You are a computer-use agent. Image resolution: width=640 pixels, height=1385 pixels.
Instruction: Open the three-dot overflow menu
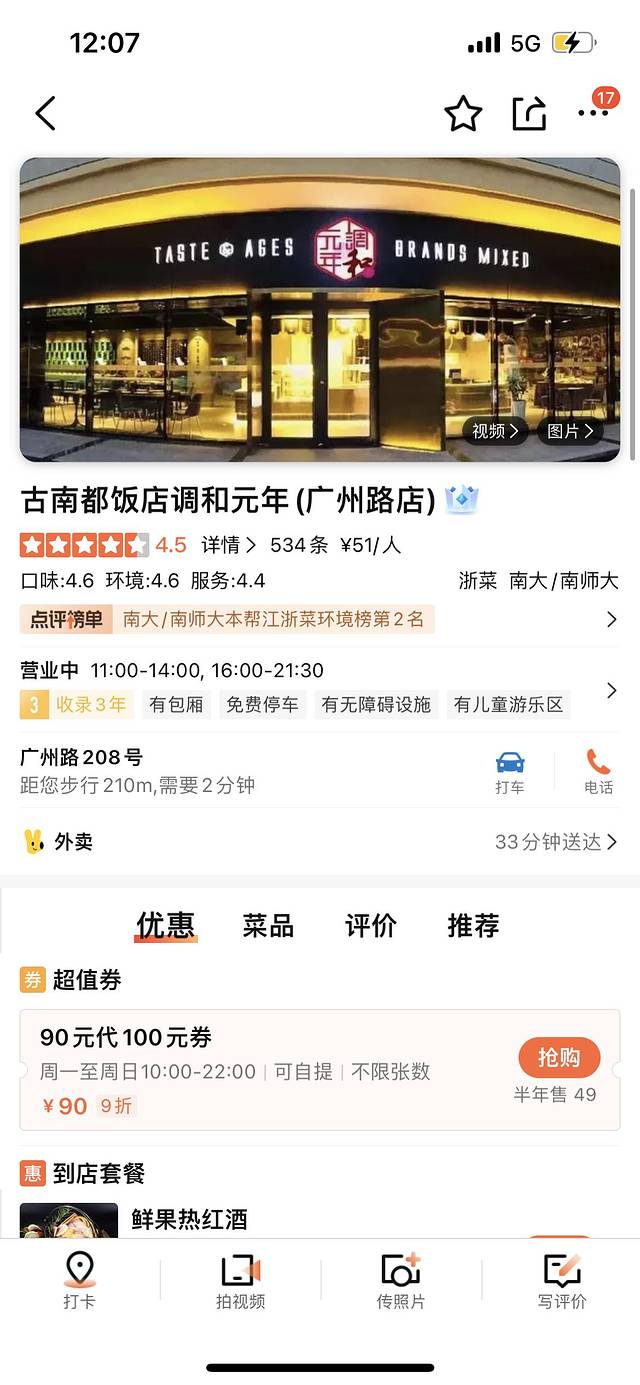pyautogui.click(x=593, y=114)
